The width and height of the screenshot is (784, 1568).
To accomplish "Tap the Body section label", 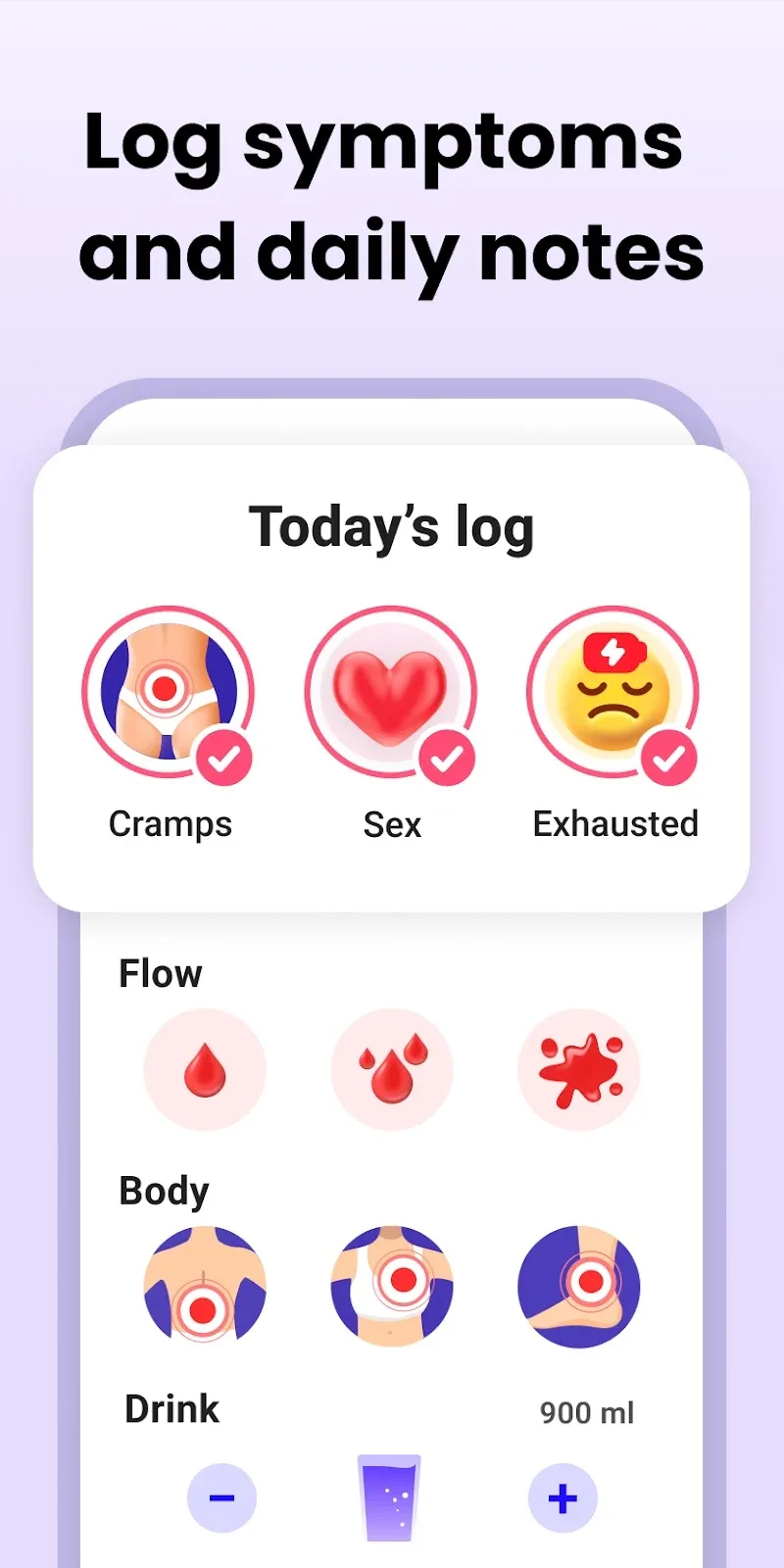I will pyautogui.click(x=164, y=1191).
